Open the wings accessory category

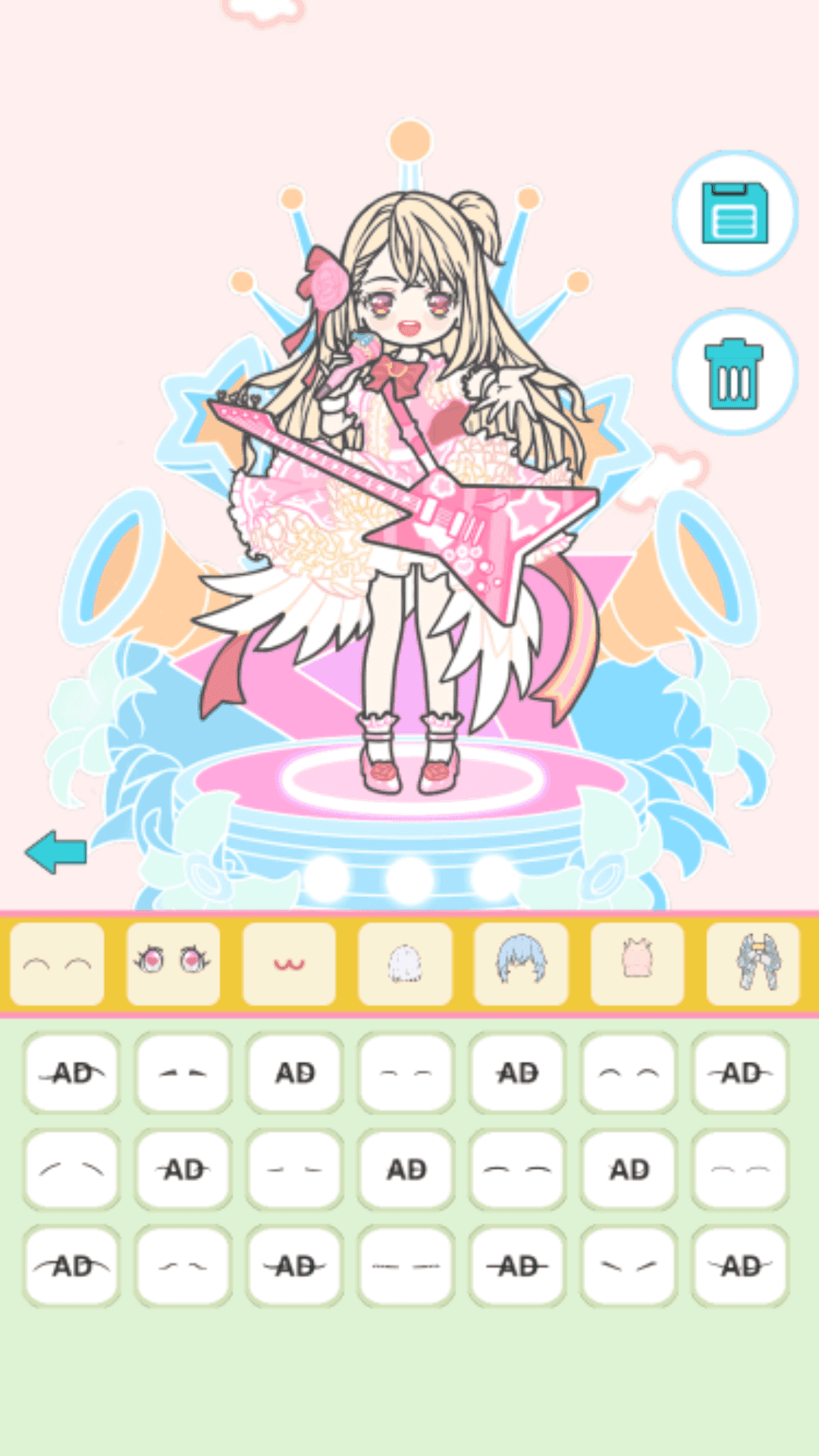749,962
